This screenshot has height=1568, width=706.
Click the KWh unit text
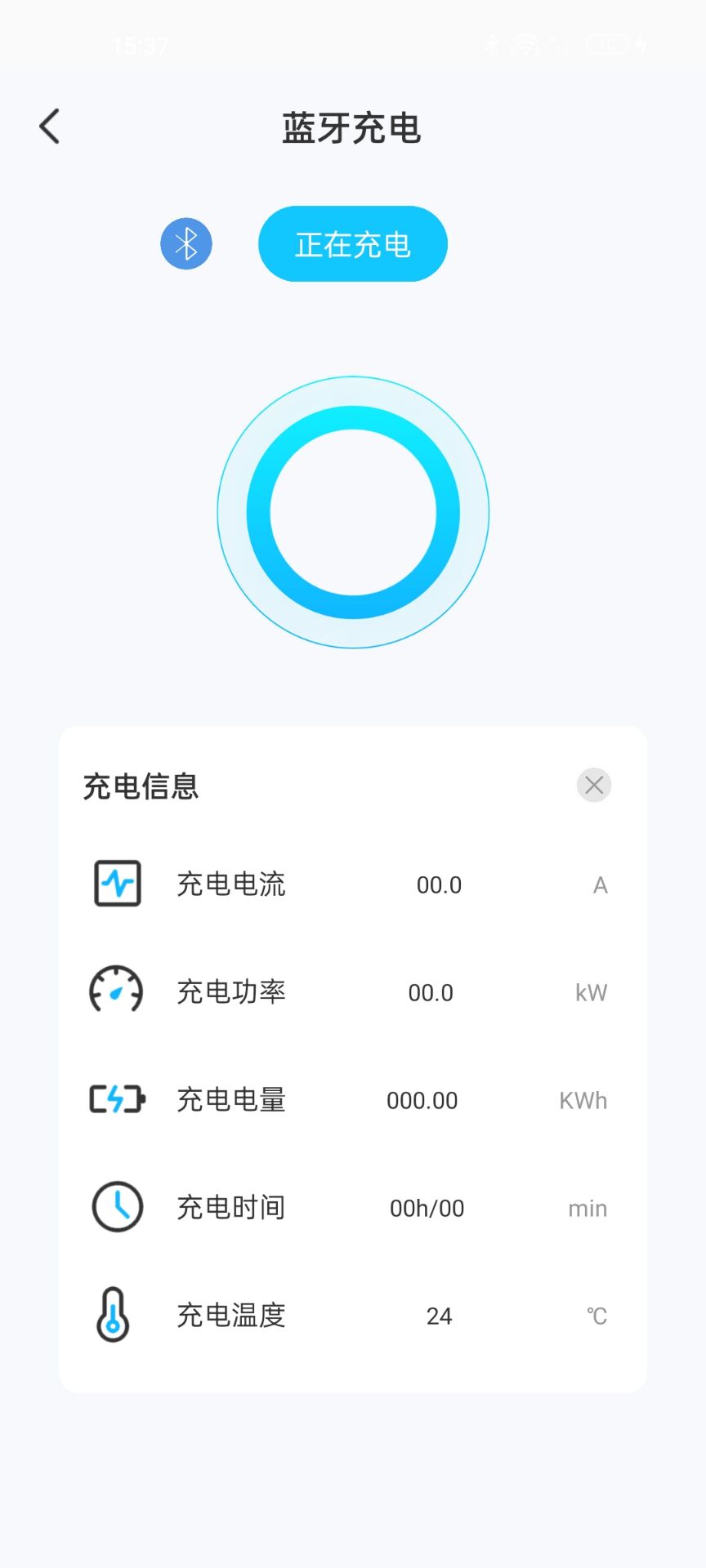click(x=581, y=1100)
